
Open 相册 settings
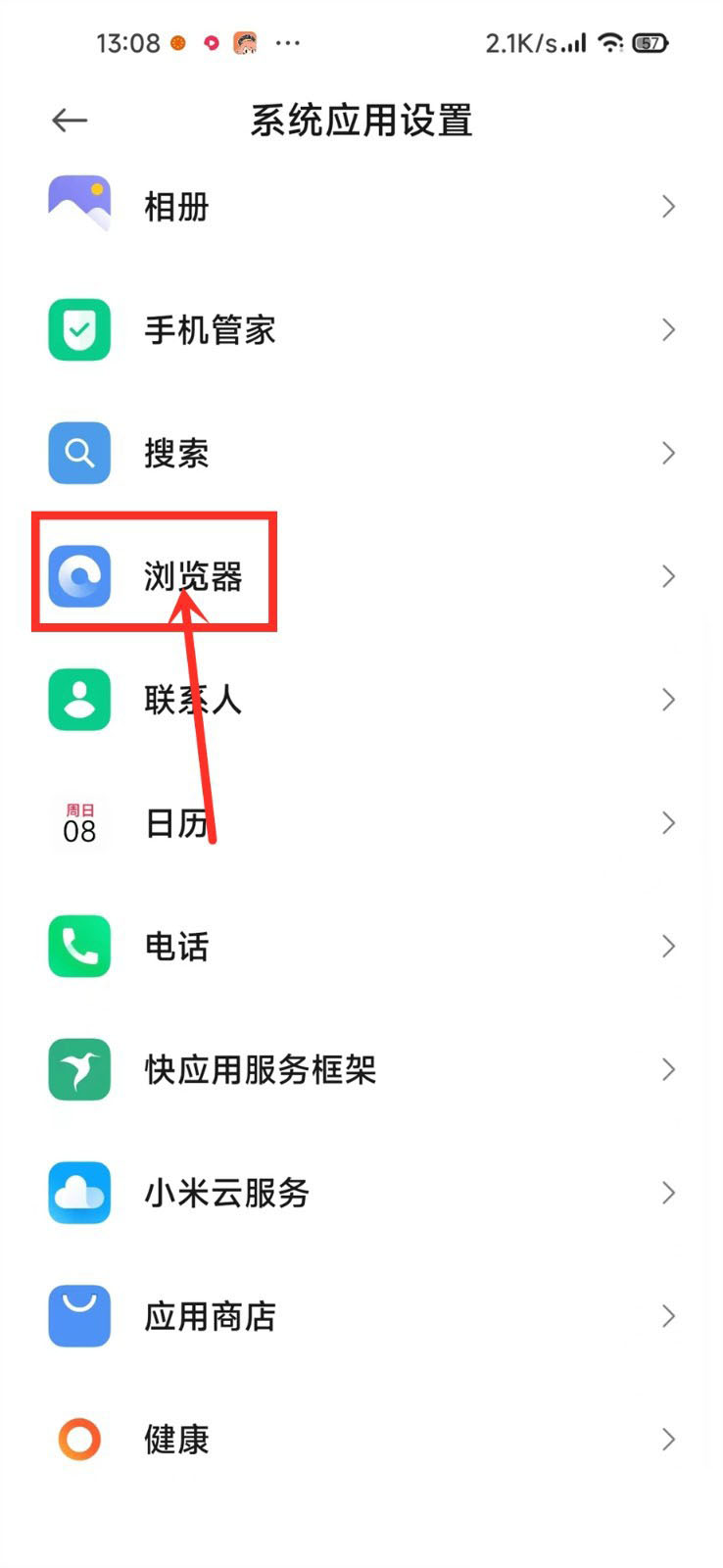click(361, 207)
